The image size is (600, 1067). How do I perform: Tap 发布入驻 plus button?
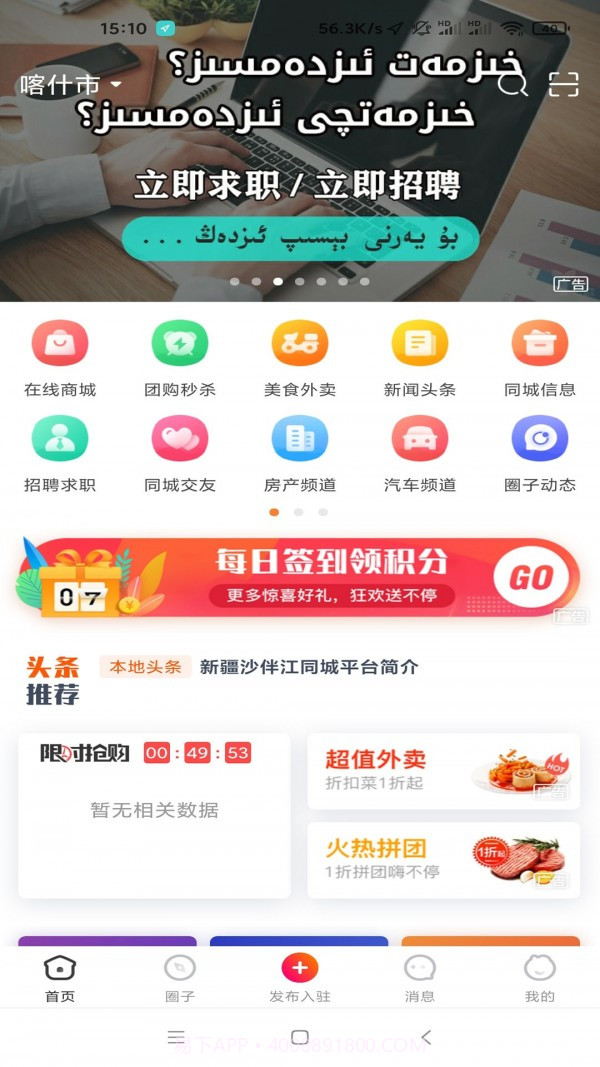(300, 968)
